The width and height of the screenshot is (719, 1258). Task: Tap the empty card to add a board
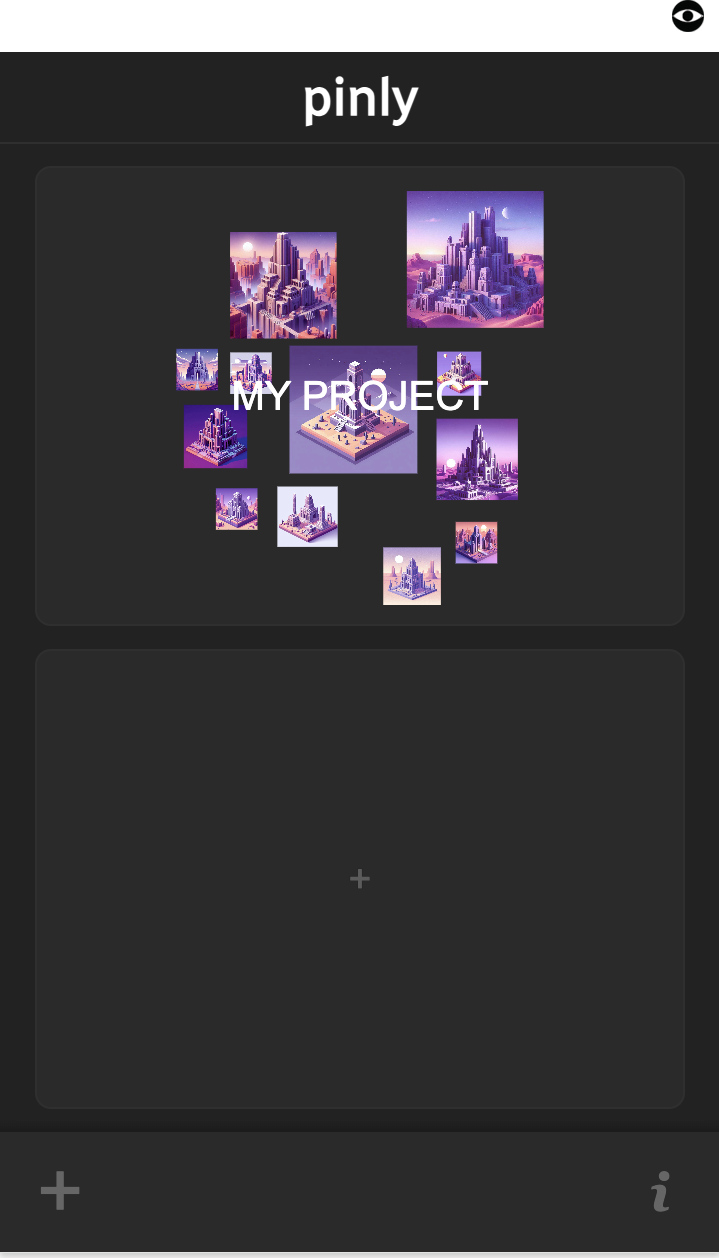pyautogui.click(x=359, y=878)
